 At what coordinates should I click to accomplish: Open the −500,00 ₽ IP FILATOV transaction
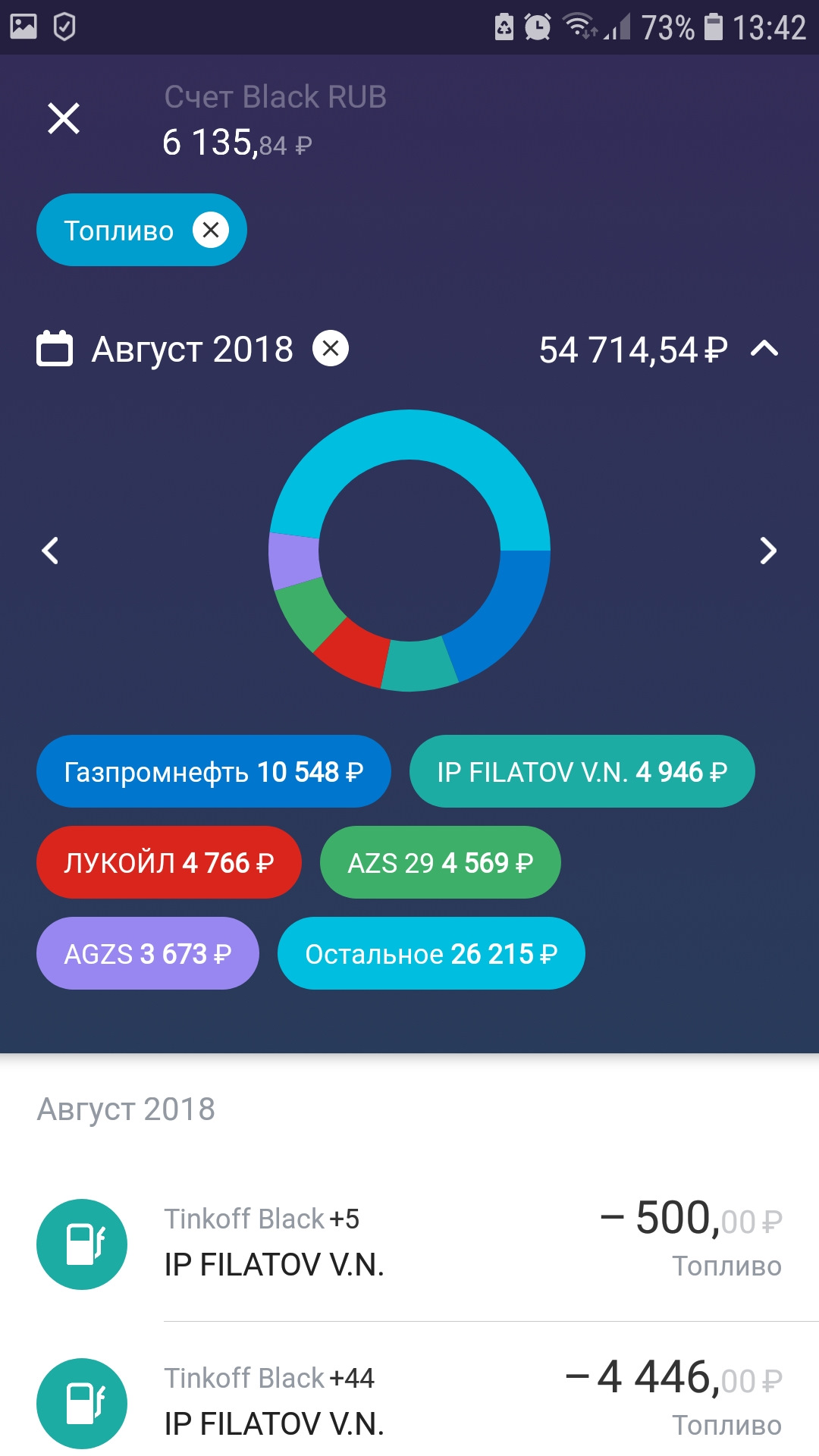click(x=409, y=1244)
